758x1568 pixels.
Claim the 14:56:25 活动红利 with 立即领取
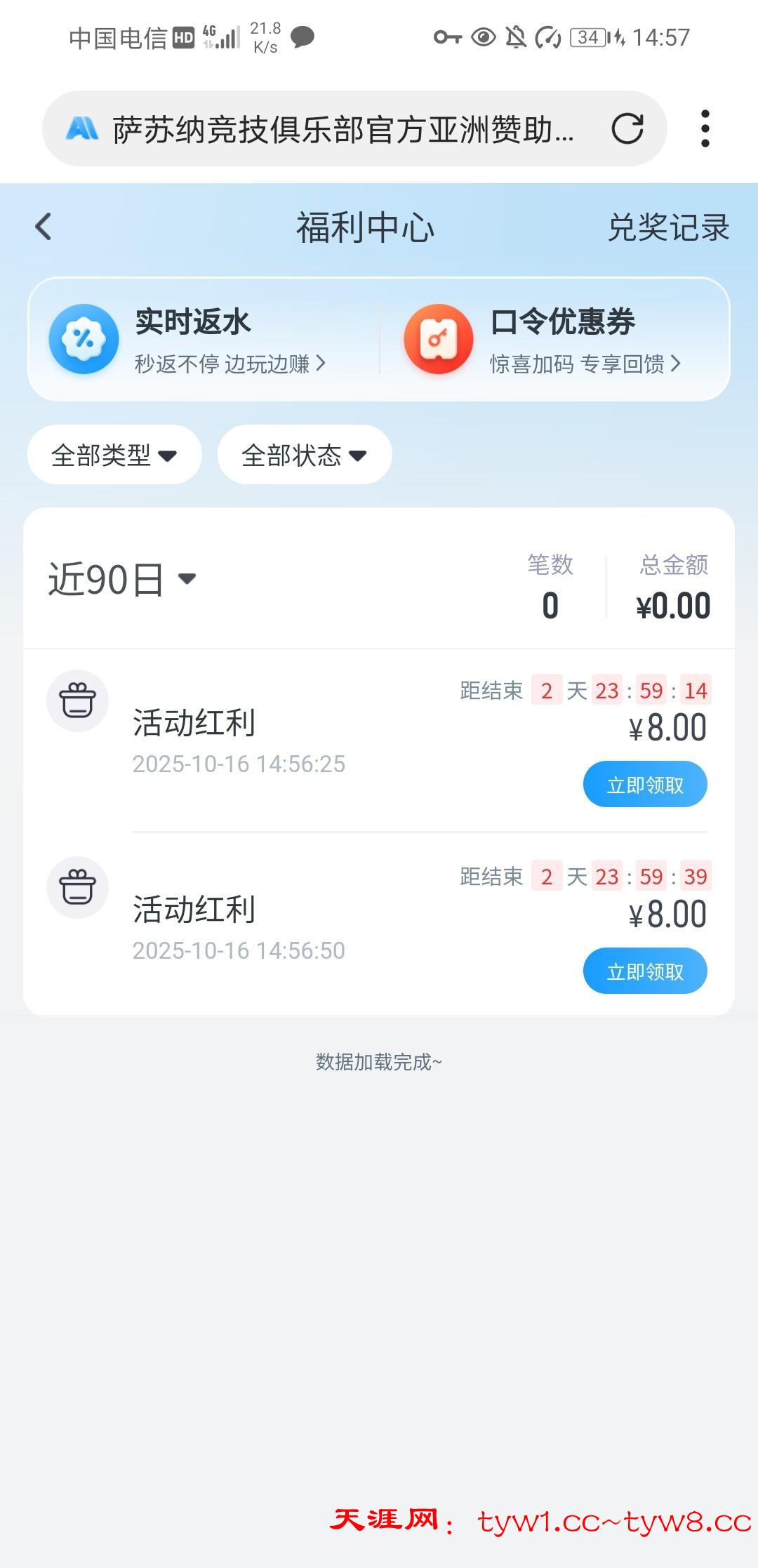click(644, 785)
